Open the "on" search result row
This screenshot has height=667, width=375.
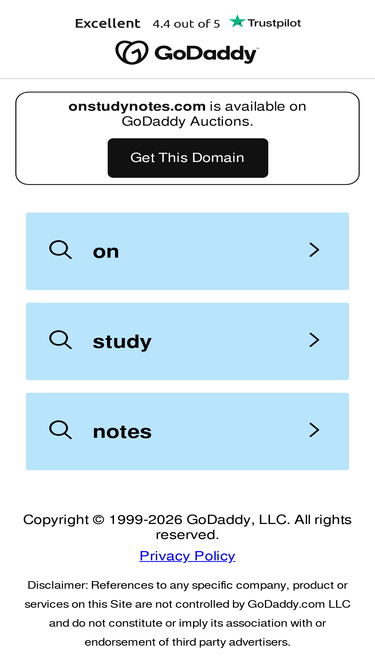[188, 251]
